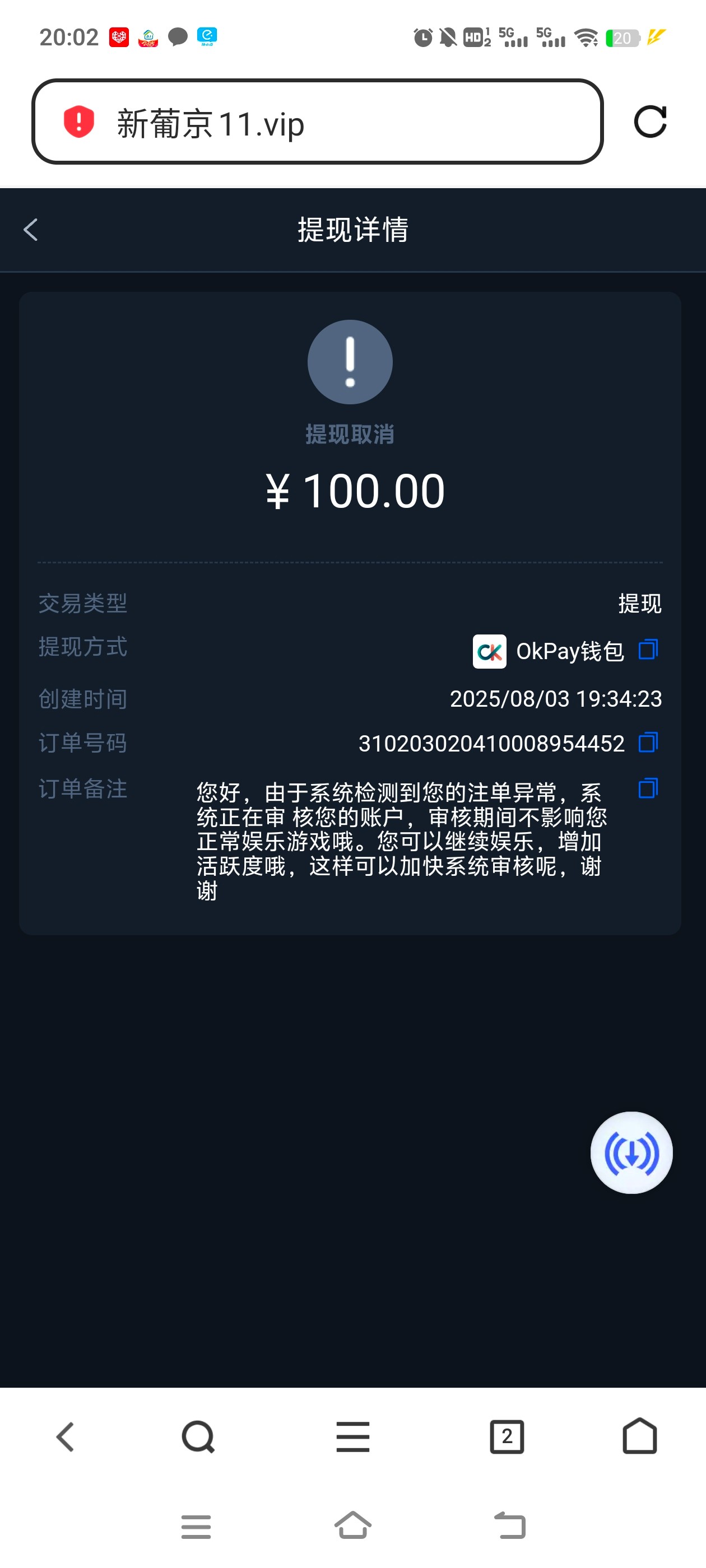Go back using the 提现详情 header arrow

coord(29,230)
